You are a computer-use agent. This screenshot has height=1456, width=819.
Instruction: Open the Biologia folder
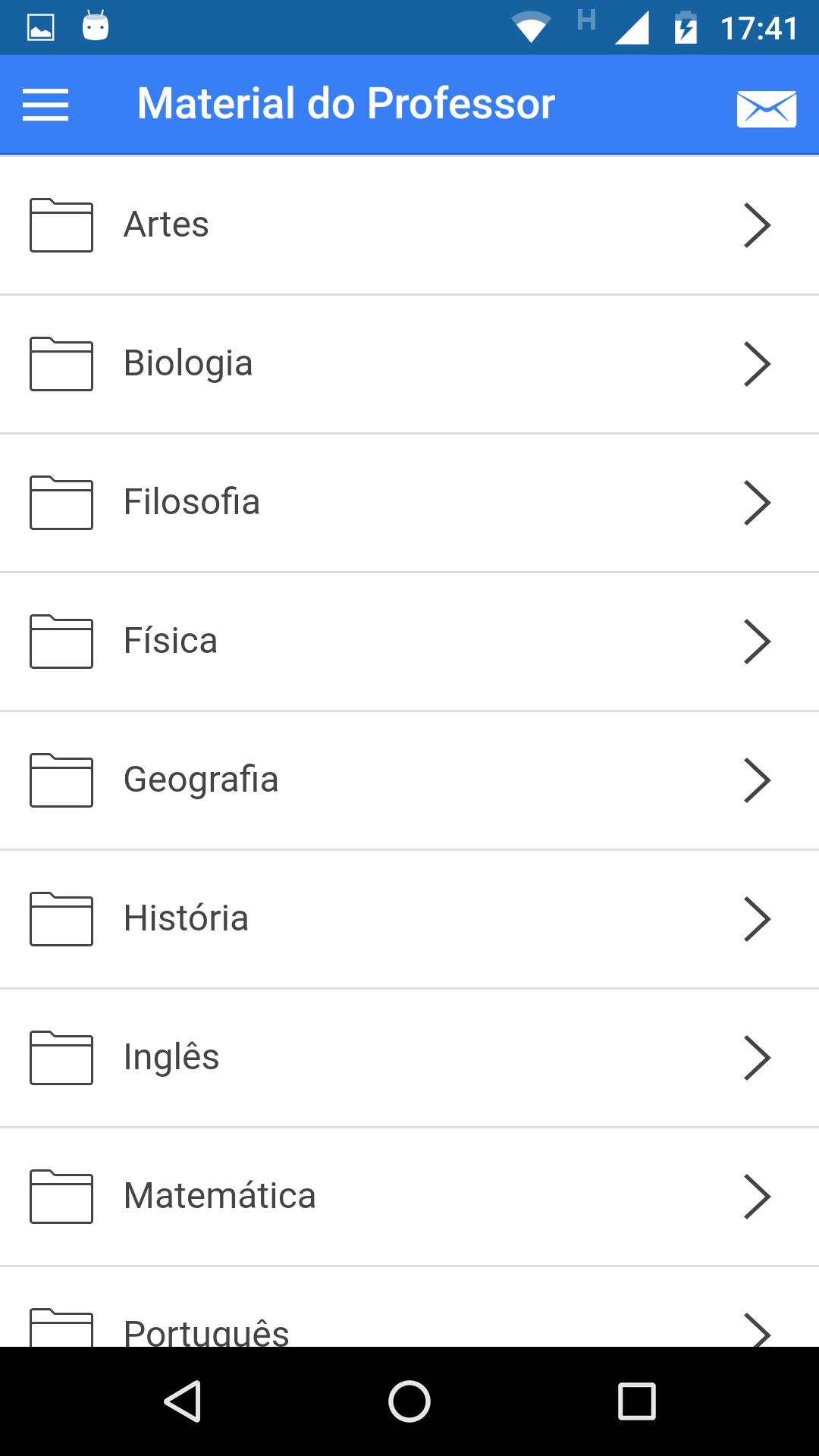409,364
